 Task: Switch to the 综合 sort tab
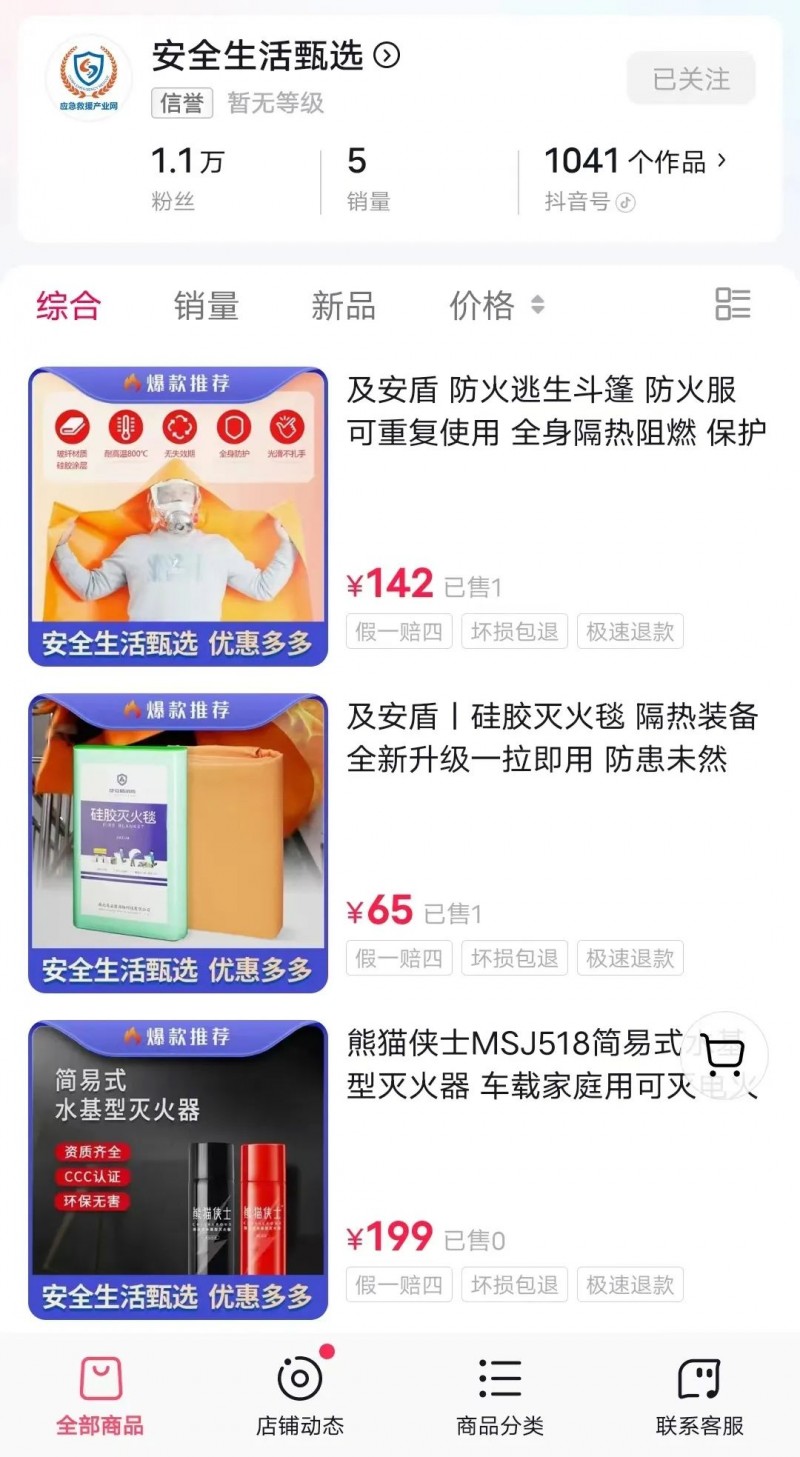(69, 306)
